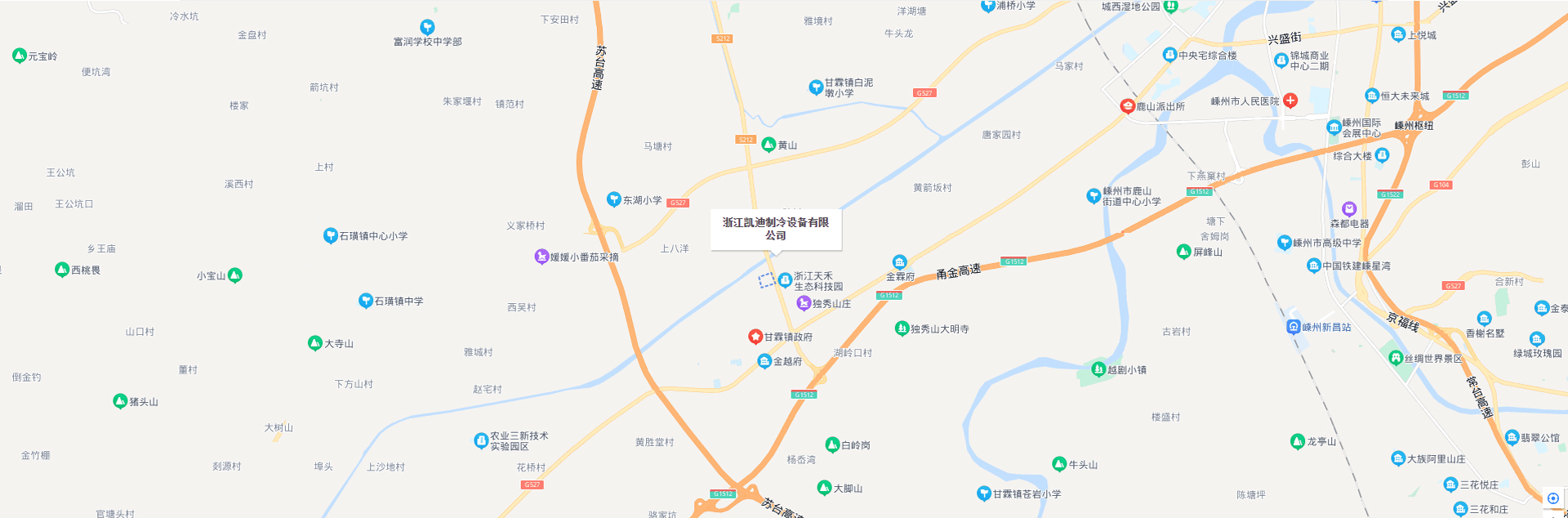
Task: Open the 媛媛小番茄采摘 marker
Action: coord(541,257)
